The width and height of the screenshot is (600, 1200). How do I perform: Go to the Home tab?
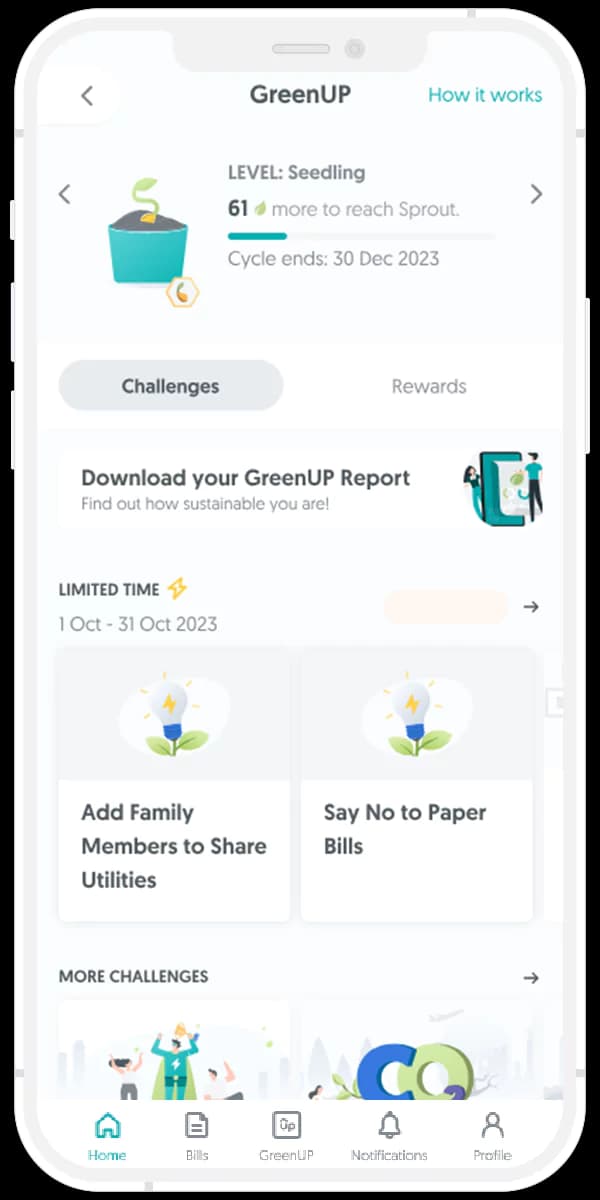coord(107,1136)
